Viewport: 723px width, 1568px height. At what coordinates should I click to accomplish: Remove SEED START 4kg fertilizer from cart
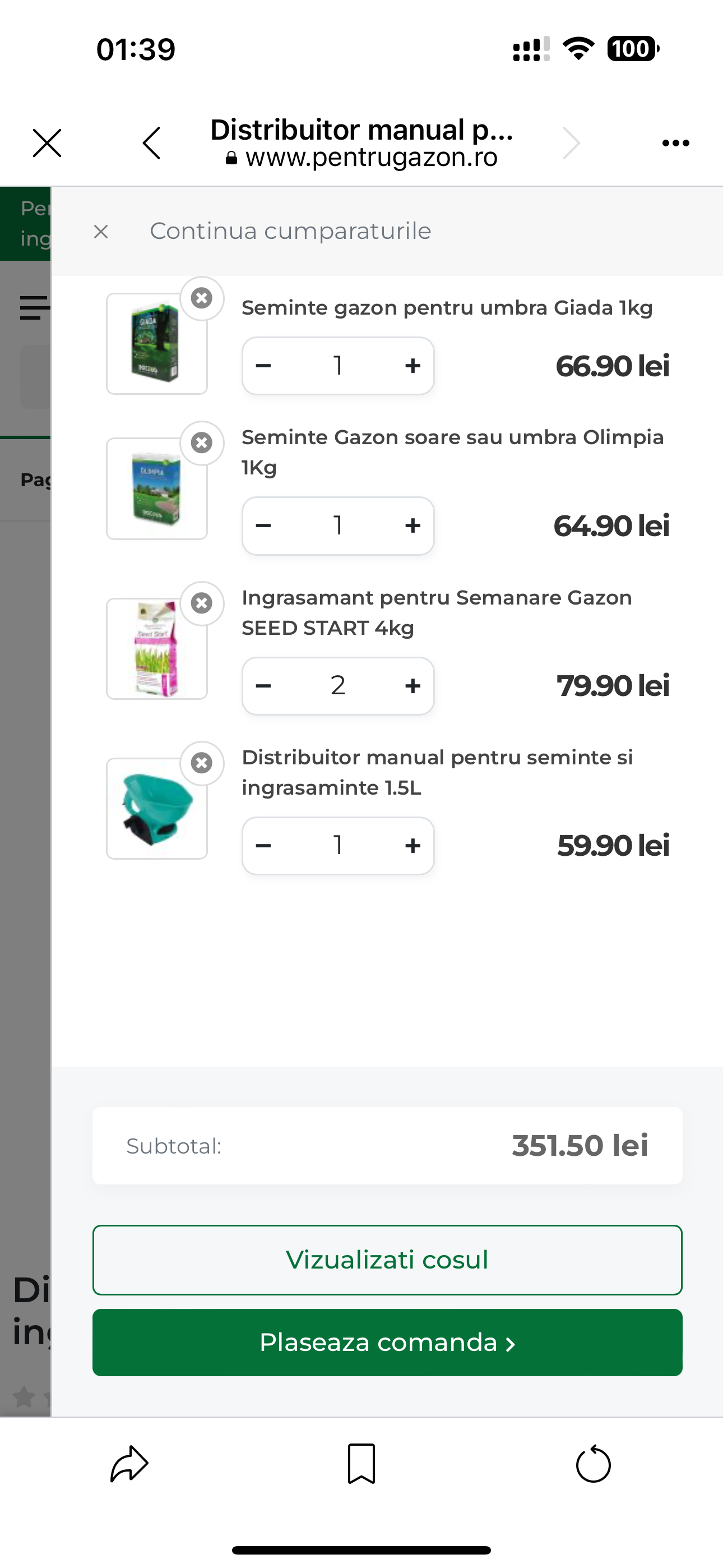tap(201, 603)
